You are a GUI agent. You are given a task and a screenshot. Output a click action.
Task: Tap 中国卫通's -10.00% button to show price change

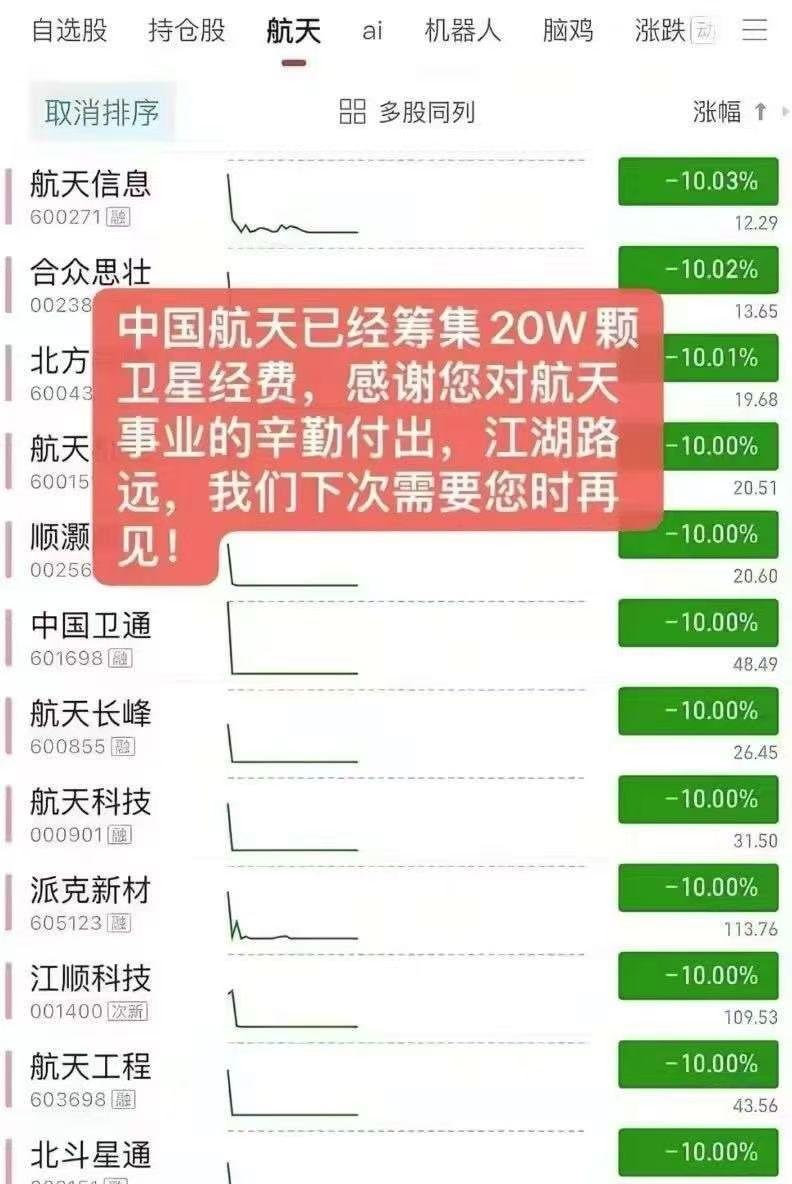pos(697,623)
